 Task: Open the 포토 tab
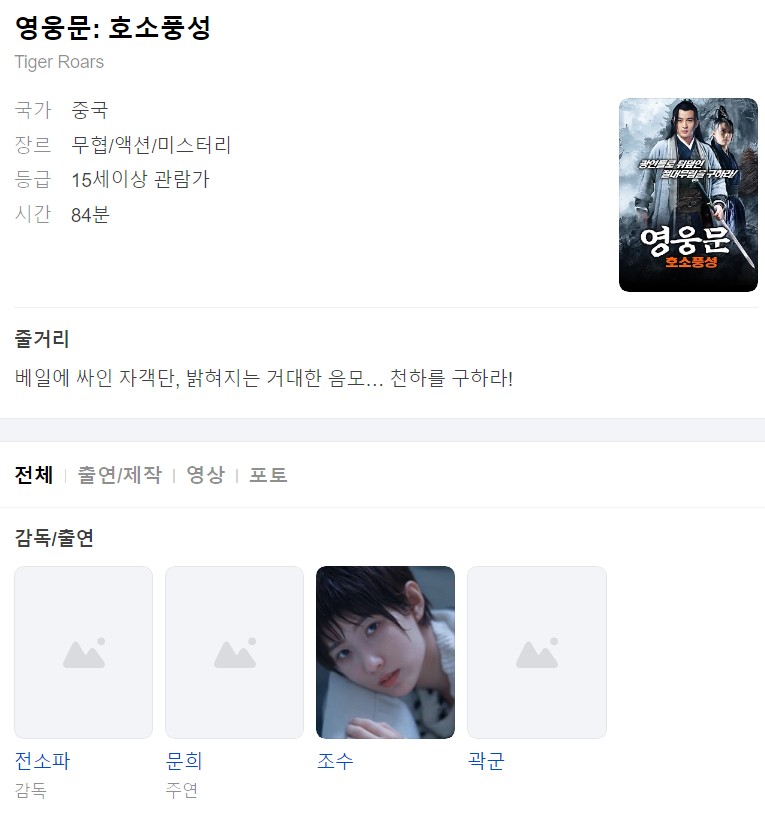tap(268, 475)
